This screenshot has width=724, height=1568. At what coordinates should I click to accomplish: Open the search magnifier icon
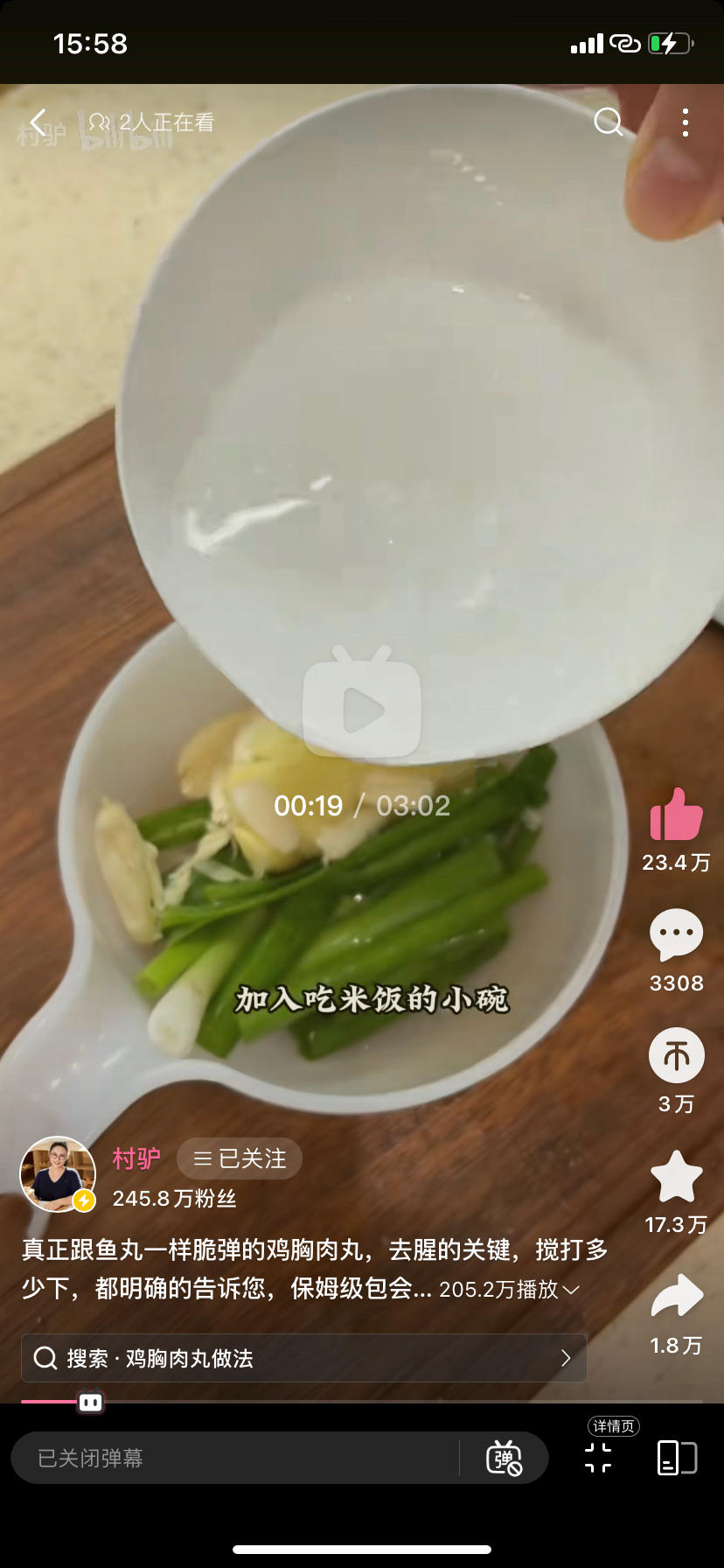point(608,122)
